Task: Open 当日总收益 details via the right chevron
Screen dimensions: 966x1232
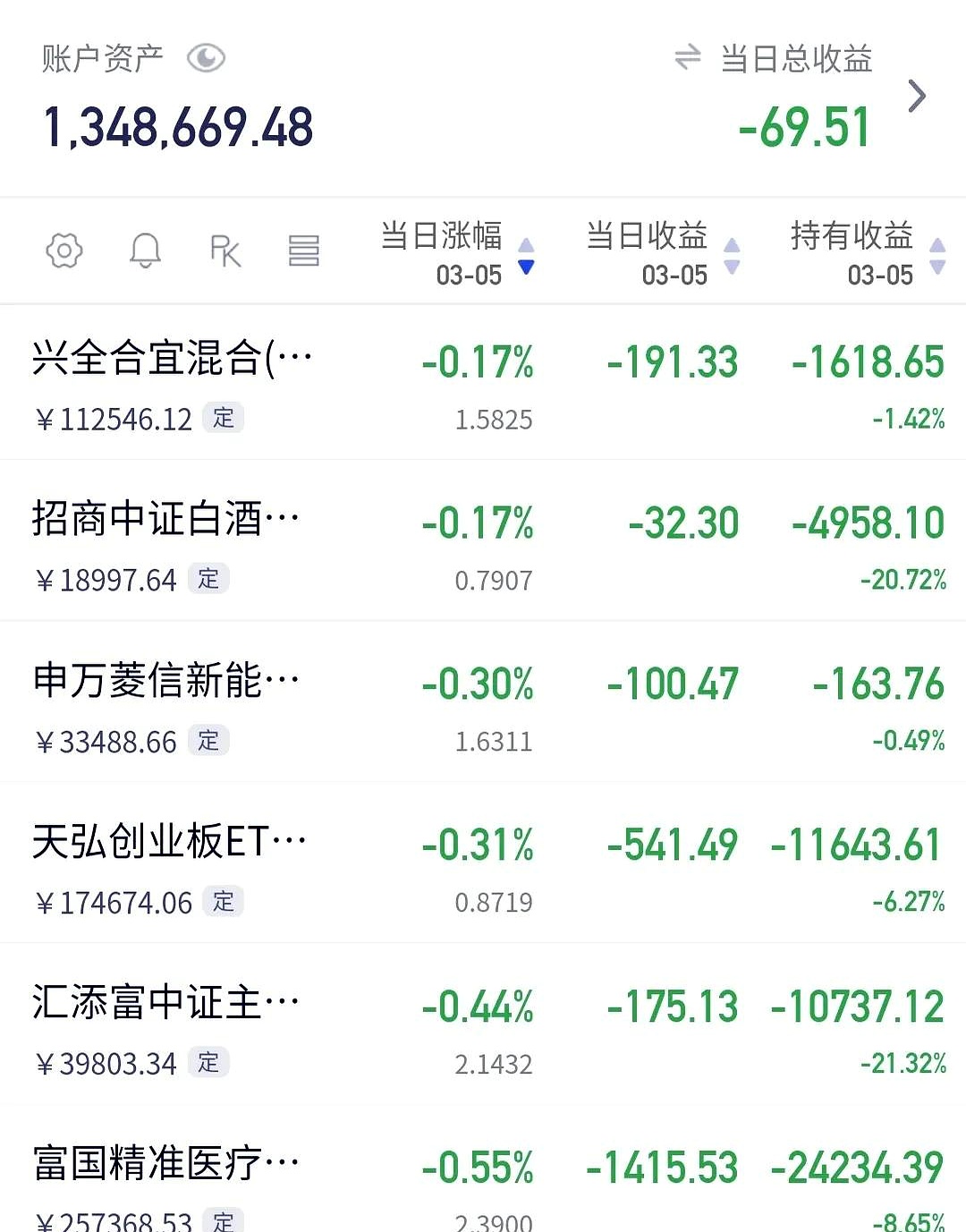Action: click(916, 96)
